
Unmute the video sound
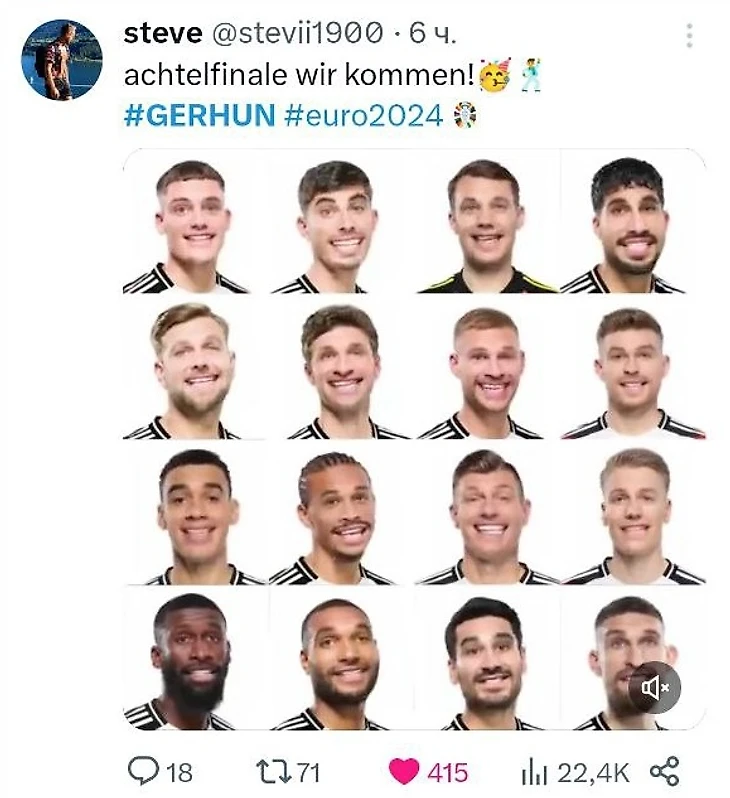[655, 687]
